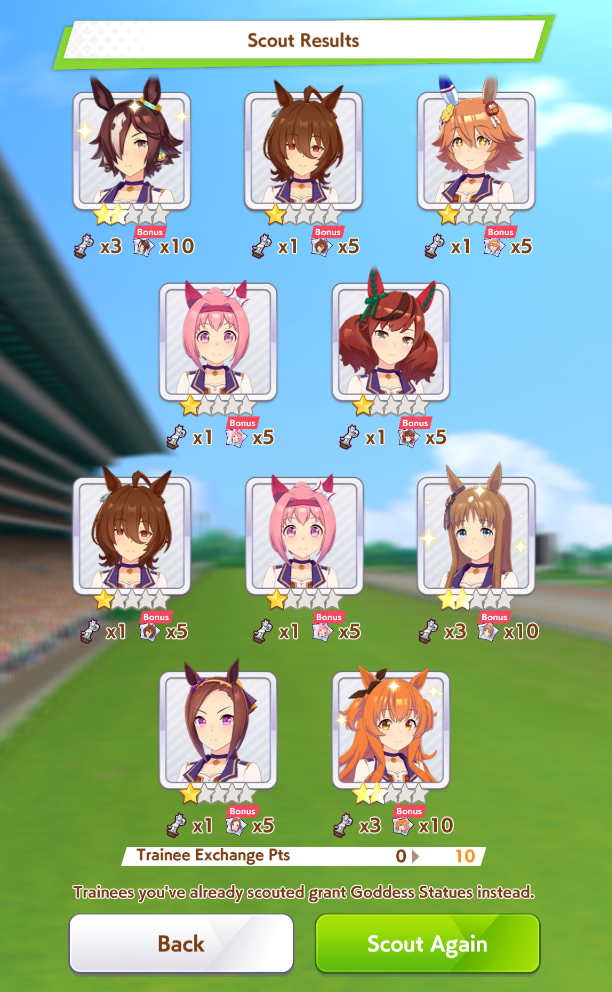Tap the Back button
Viewport: 612px width, 992px height.
[x=181, y=943]
